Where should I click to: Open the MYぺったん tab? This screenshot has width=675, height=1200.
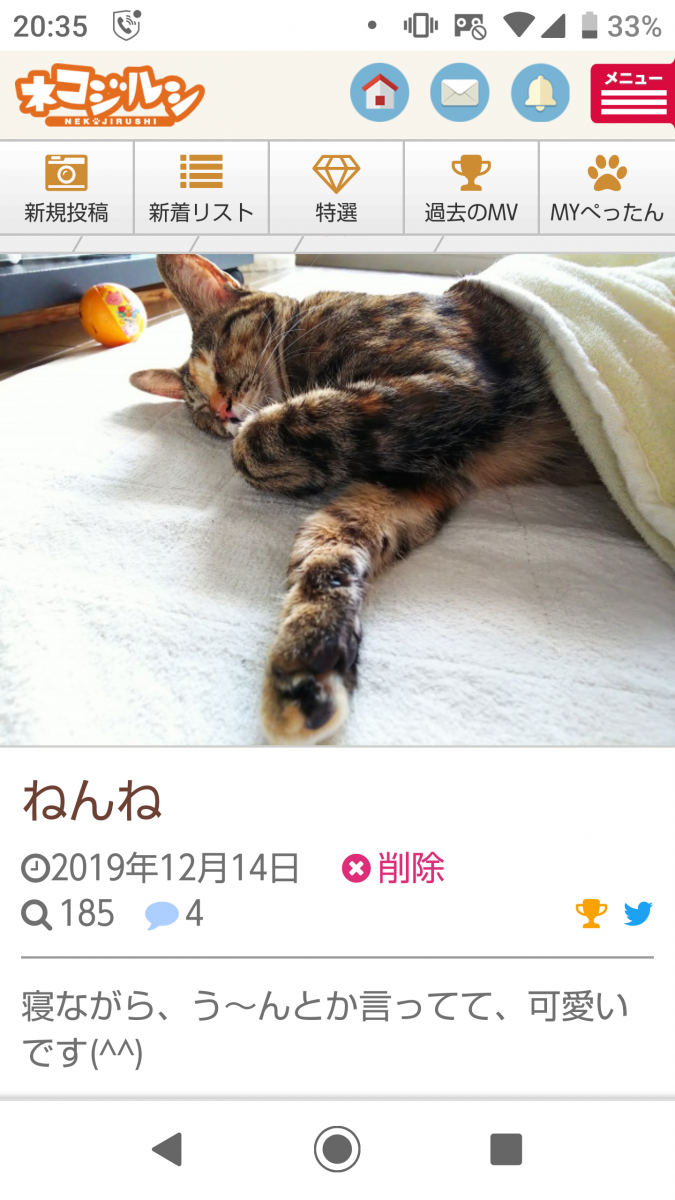(607, 188)
